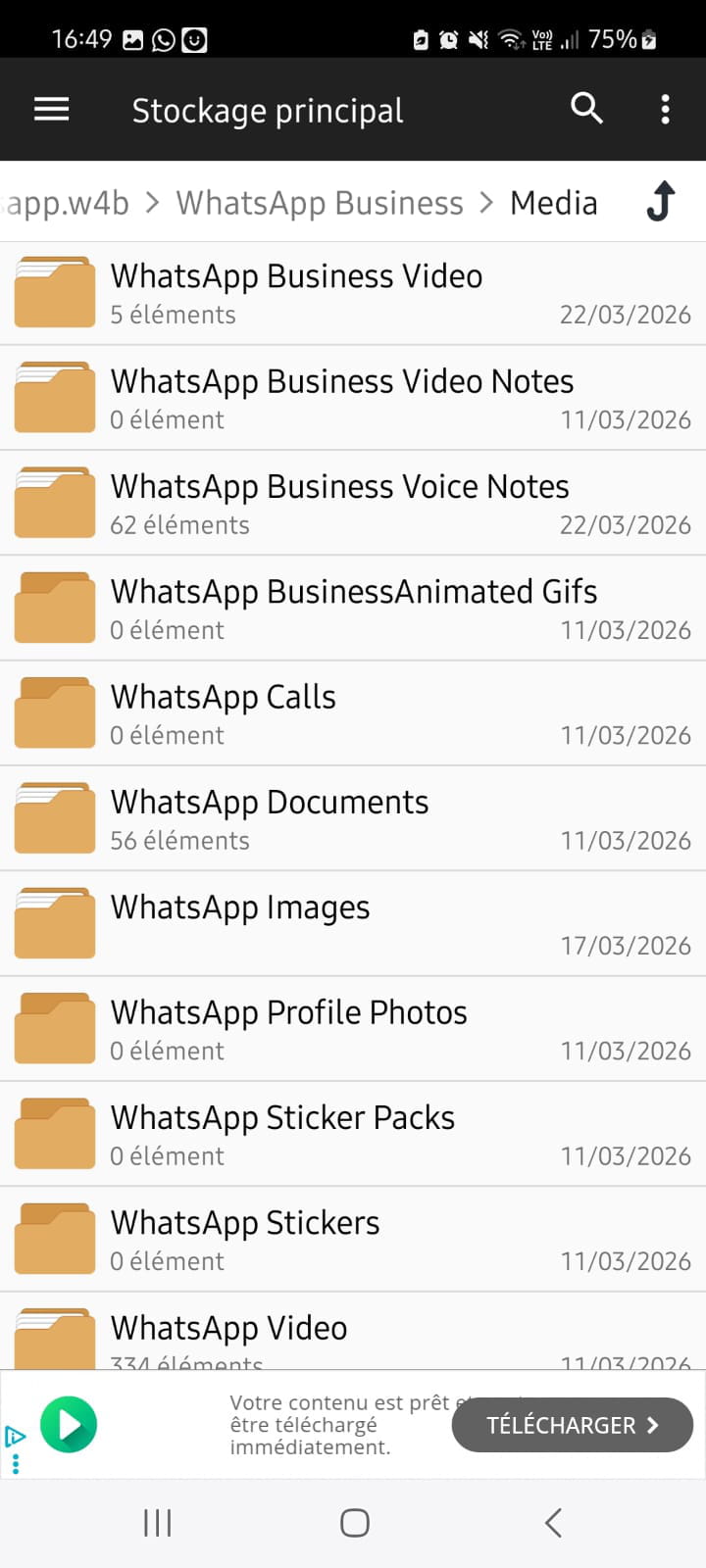Open the hamburger navigation drawer
706x1568 pixels.
point(51,110)
